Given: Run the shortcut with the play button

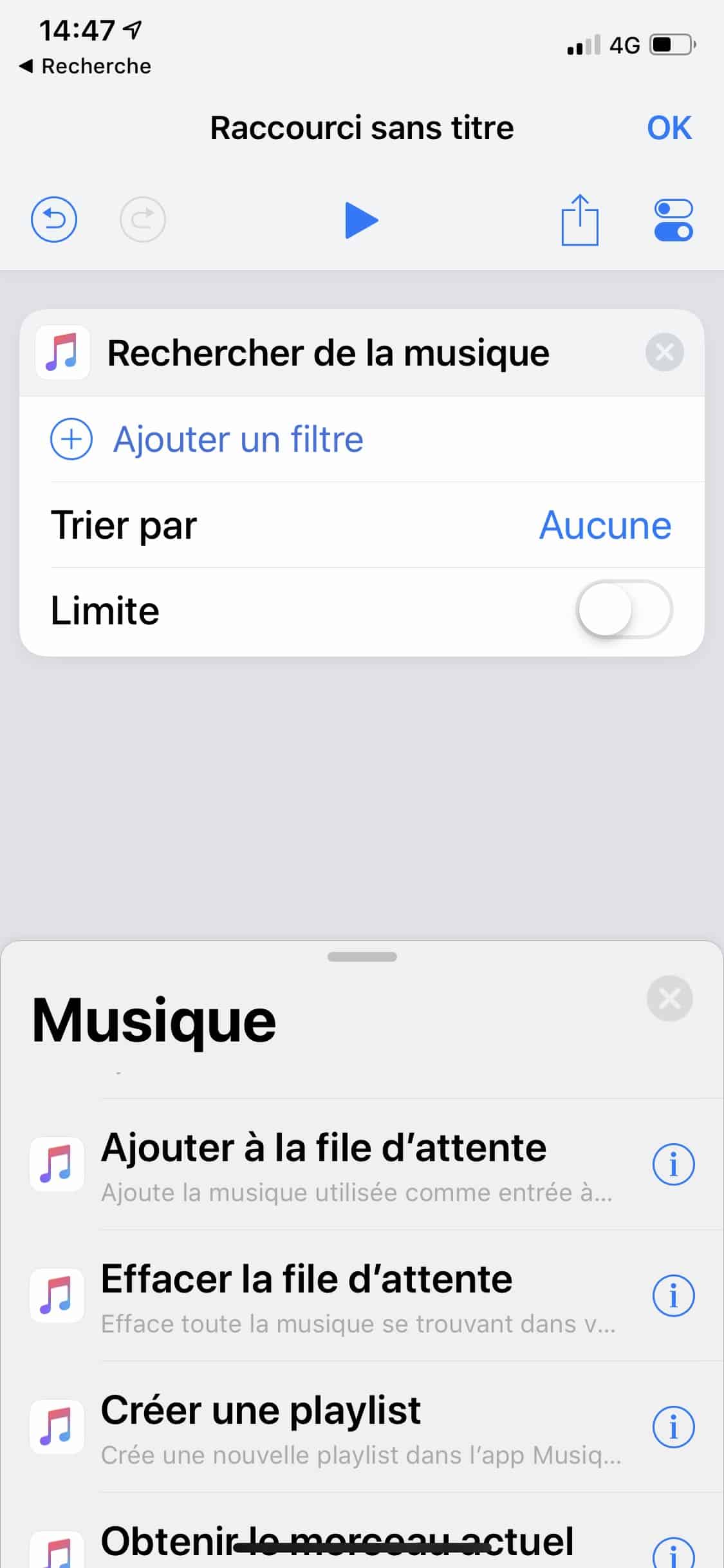Looking at the screenshot, I should point(361,220).
